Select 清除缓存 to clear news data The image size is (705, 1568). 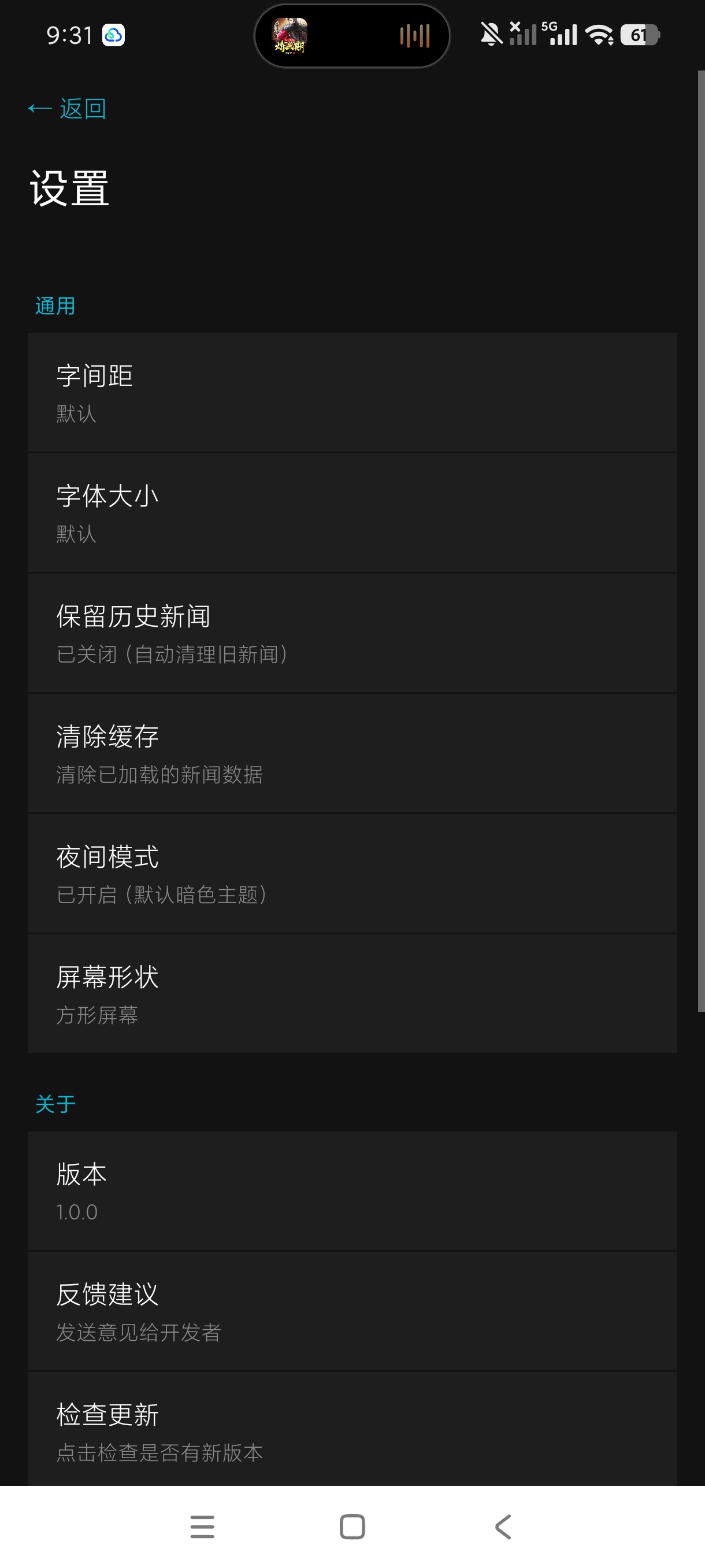point(352,753)
